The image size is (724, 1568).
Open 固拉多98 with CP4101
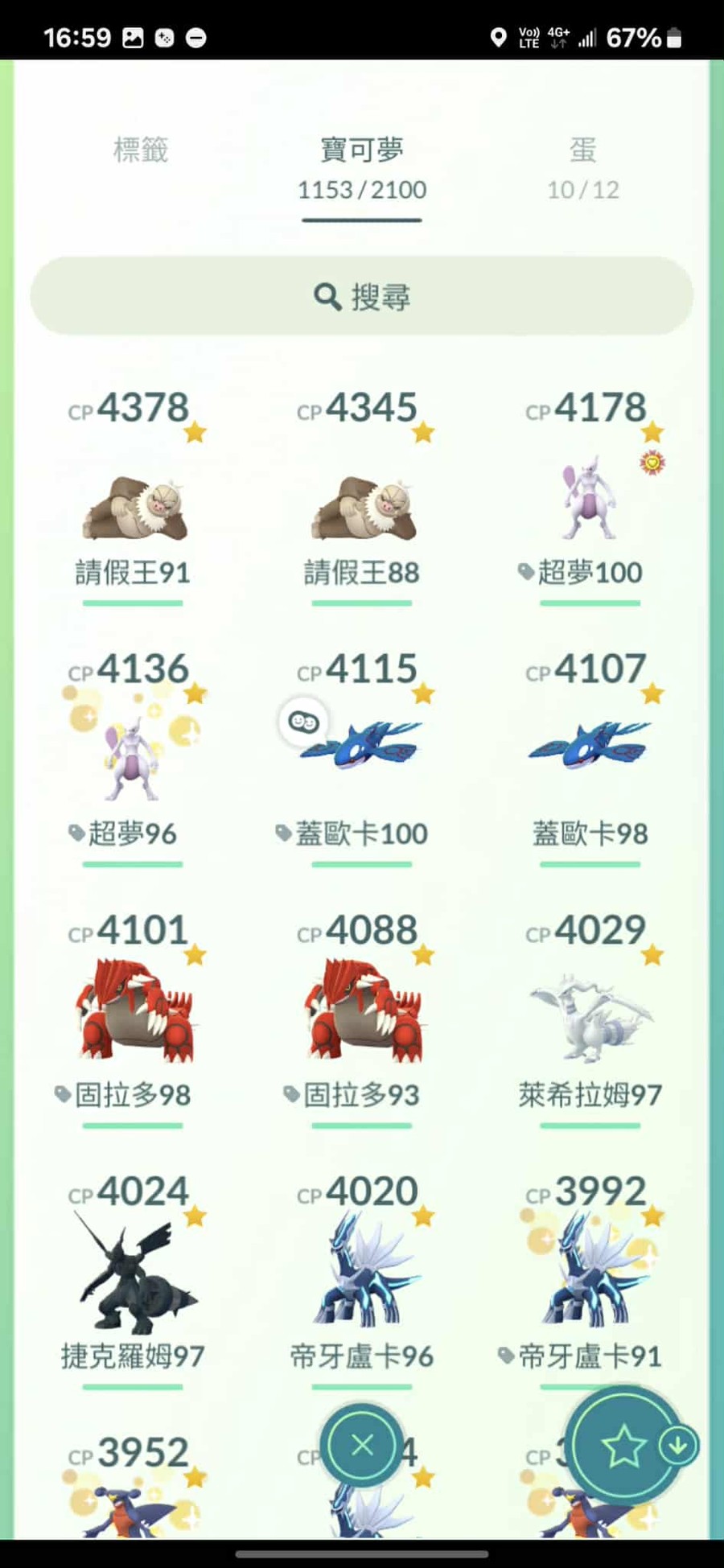tap(134, 1014)
